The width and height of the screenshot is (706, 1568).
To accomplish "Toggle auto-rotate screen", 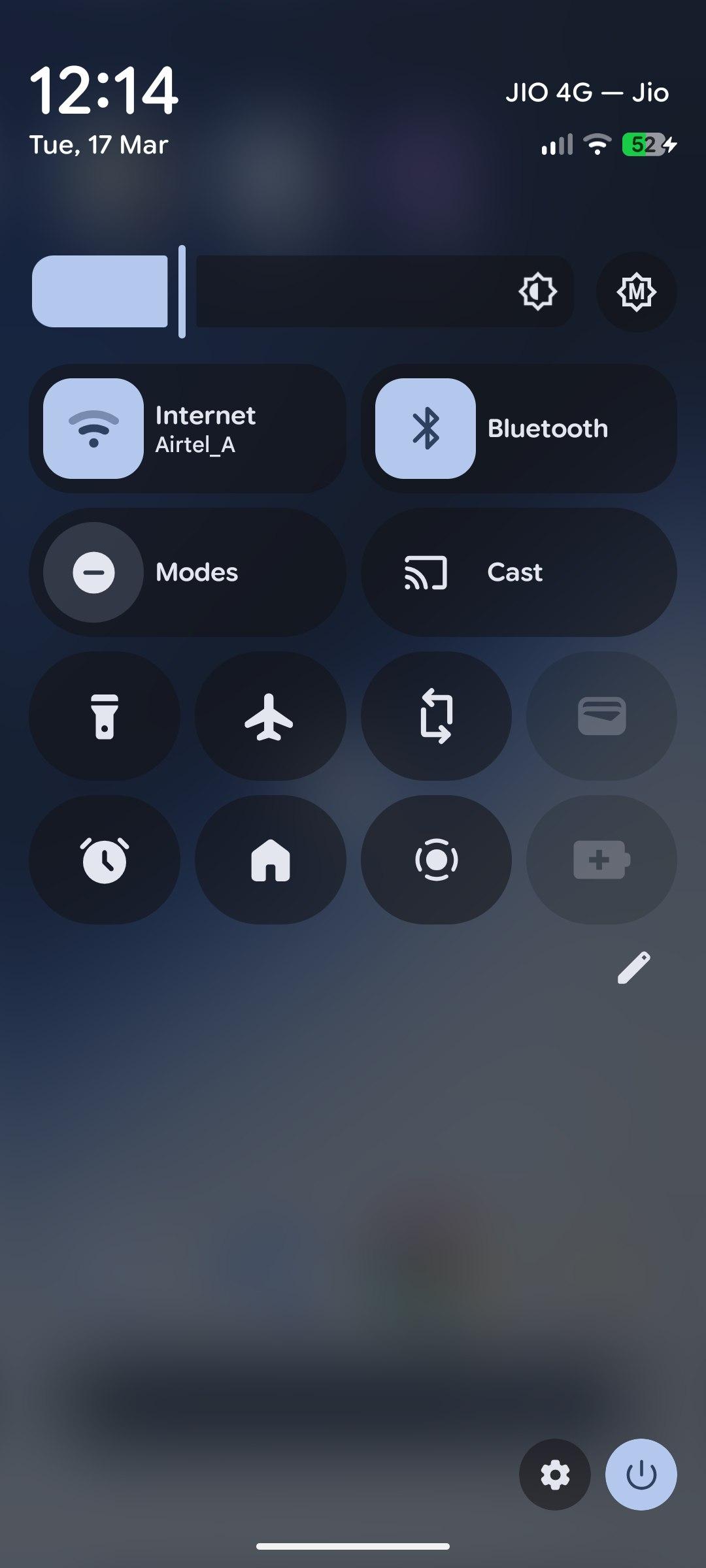I will coord(436,716).
